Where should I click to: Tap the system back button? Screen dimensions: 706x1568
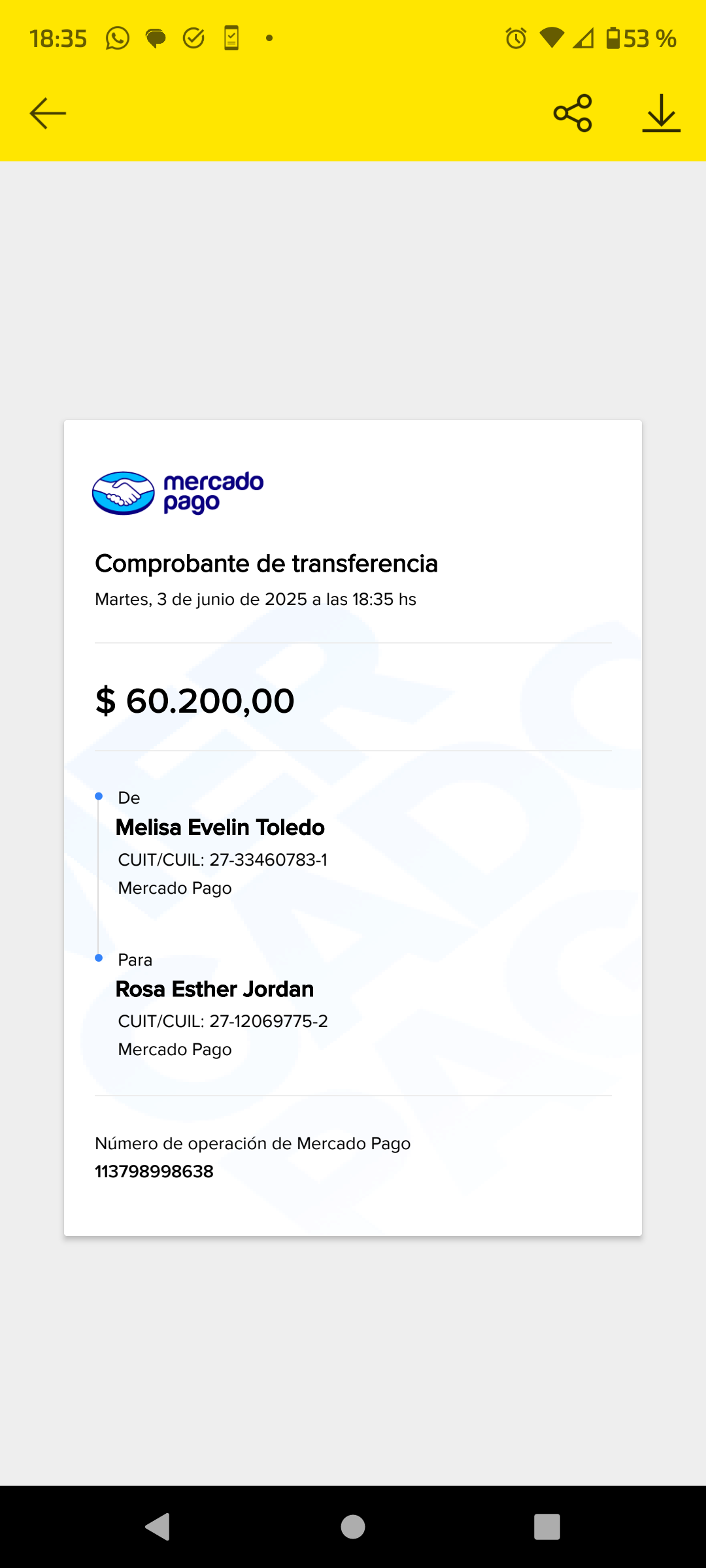click(x=158, y=1527)
